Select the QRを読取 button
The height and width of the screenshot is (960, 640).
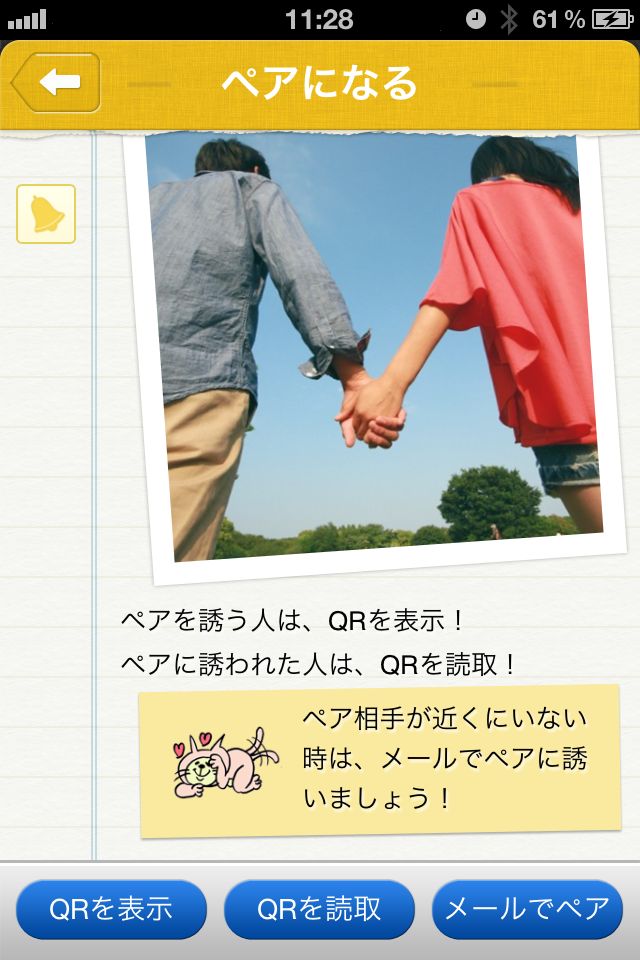click(x=319, y=909)
